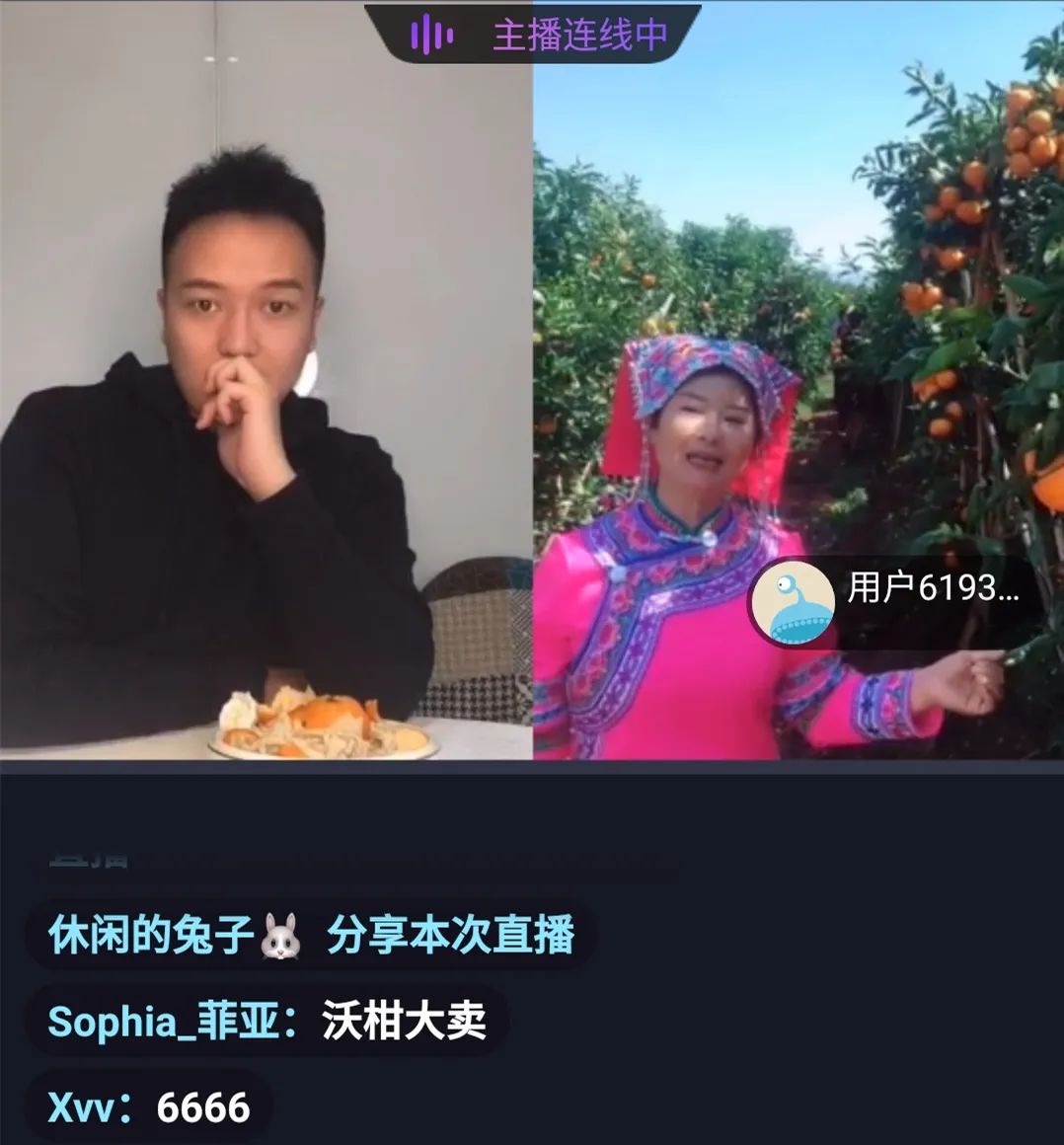Open Xvv's comment 6666
Image resolution: width=1064 pixels, height=1145 pixels.
[x=150, y=1107]
